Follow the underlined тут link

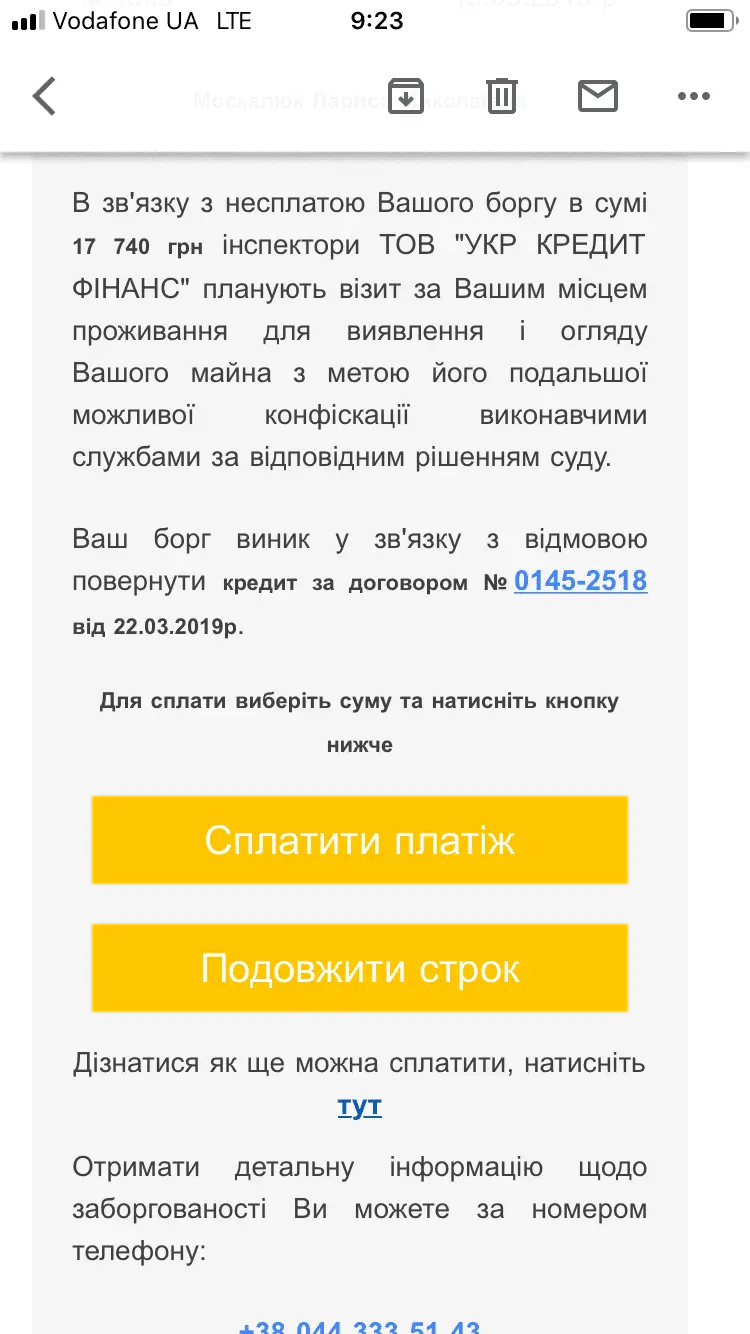click(359, 1106)
